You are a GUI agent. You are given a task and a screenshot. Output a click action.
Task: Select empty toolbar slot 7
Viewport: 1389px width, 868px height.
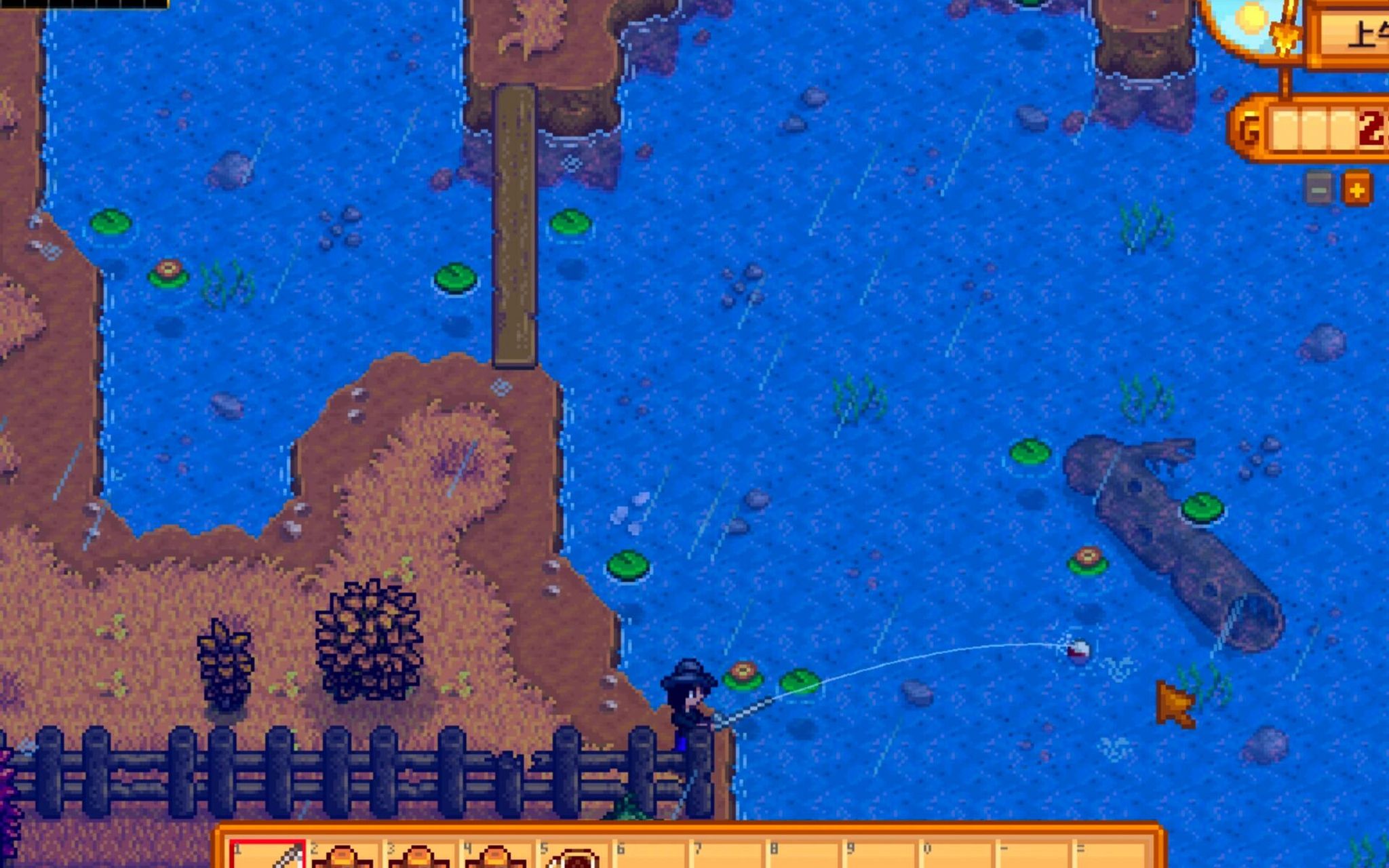(727, 856)
